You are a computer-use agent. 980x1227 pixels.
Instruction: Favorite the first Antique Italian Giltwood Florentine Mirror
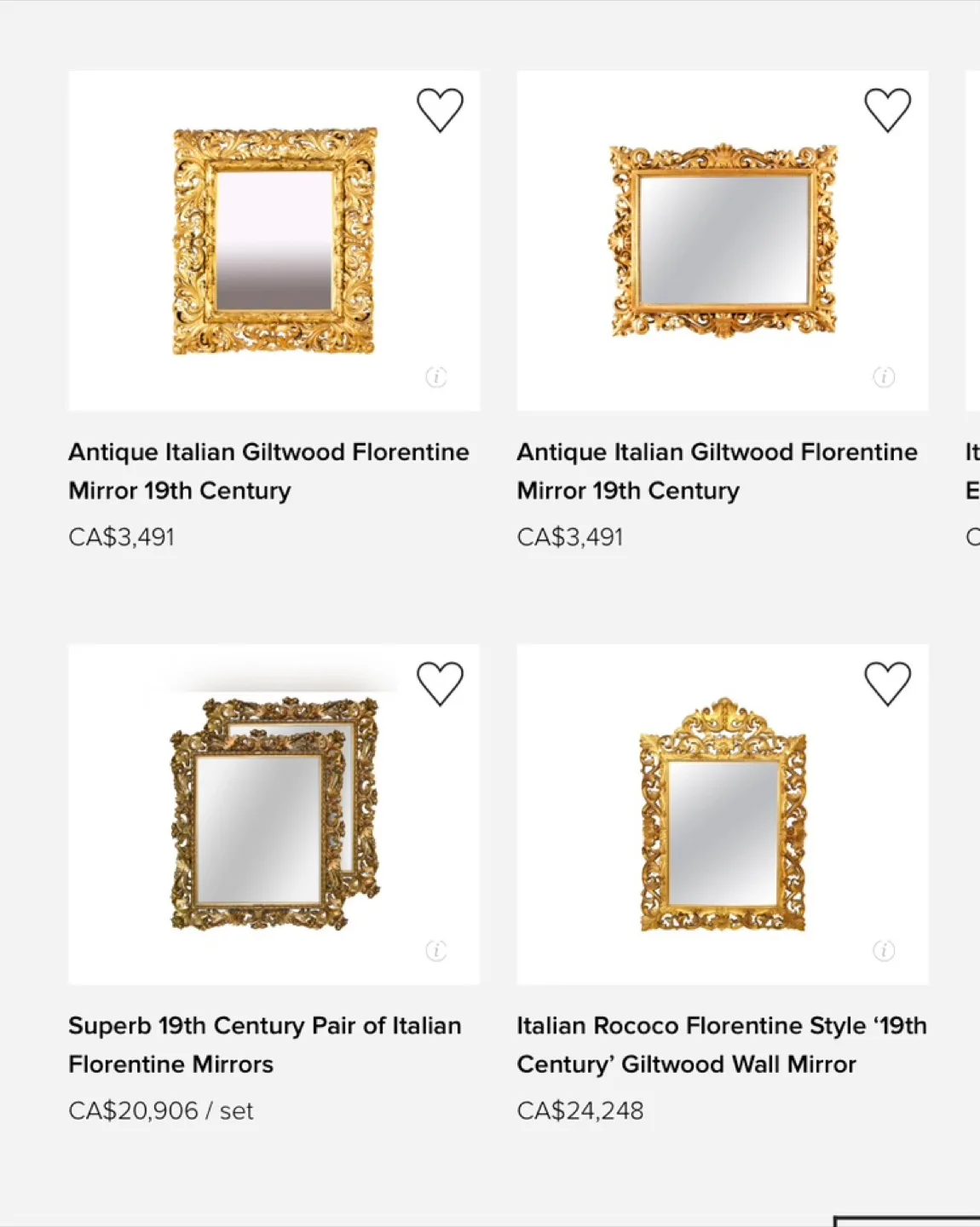(440, 108)
